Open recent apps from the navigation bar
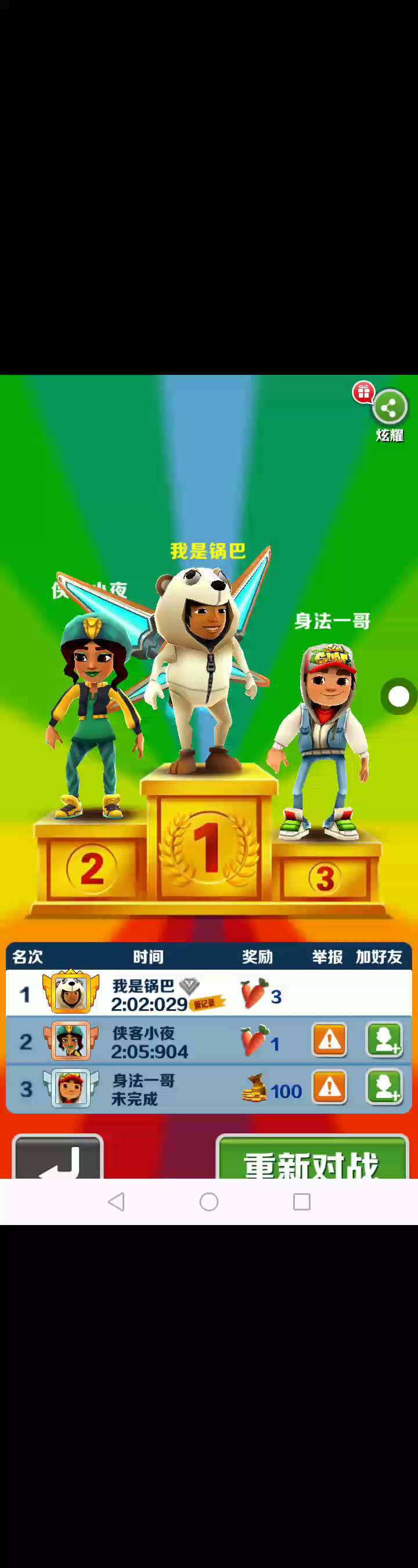Image resolution: width=418 pixels, height=1568 pixels. 302,1202
